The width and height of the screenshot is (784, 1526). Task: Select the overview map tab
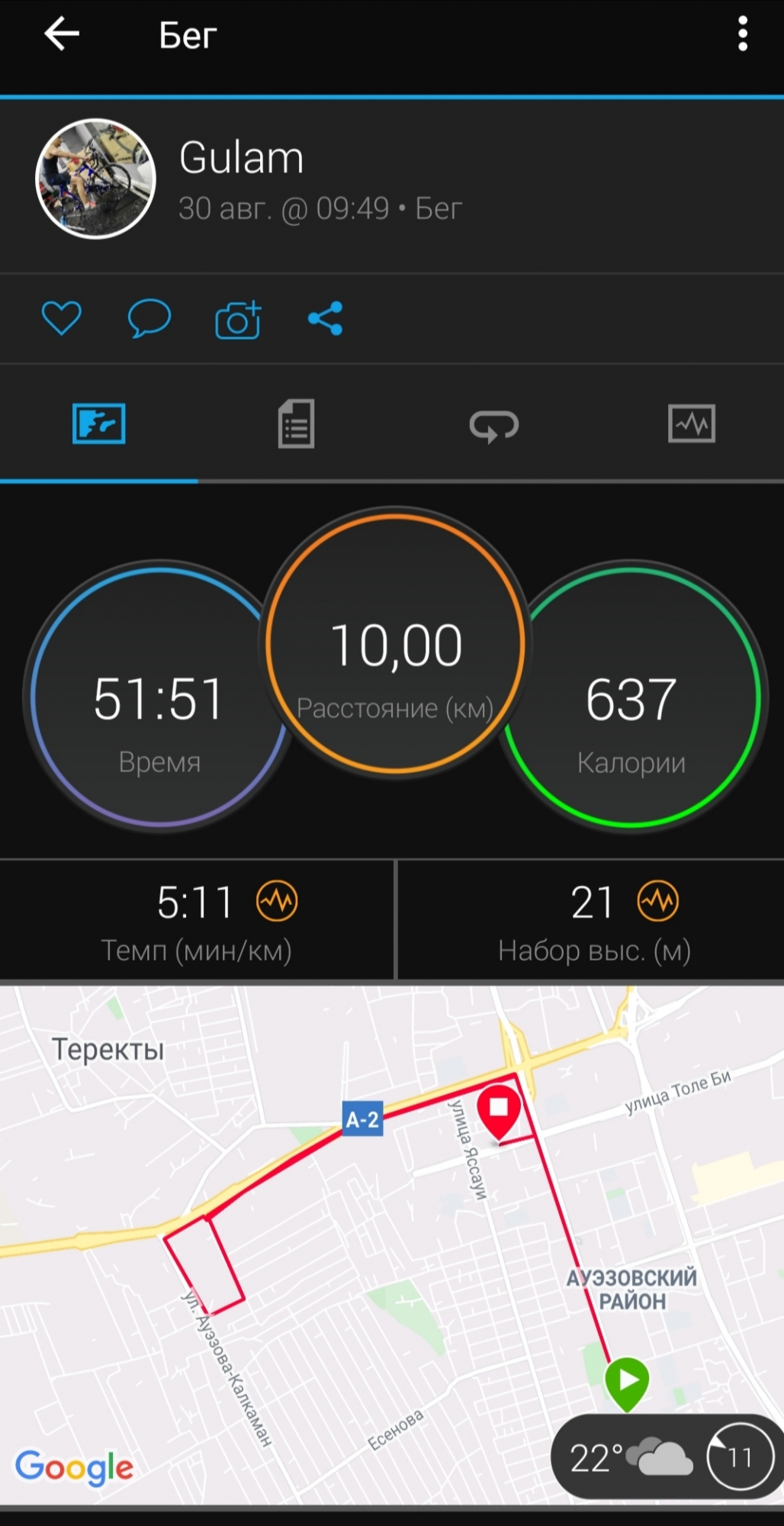pos(99,424)
